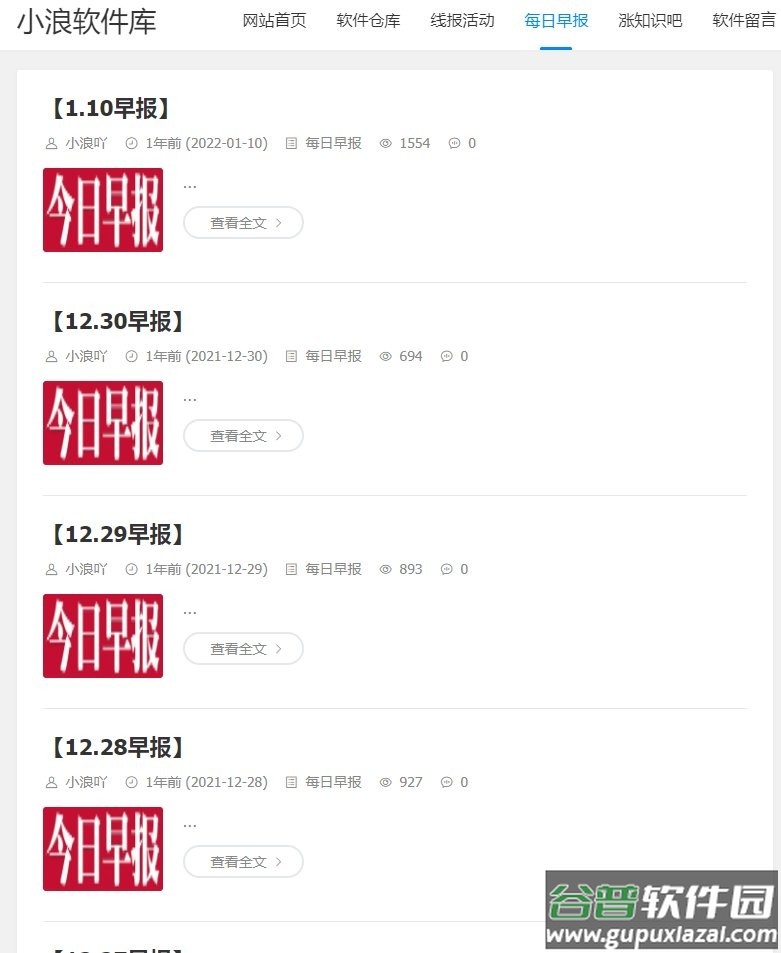
Task: Click the comment bubble icon on 【1.10早报】
Action: click(x=455, y=143)
